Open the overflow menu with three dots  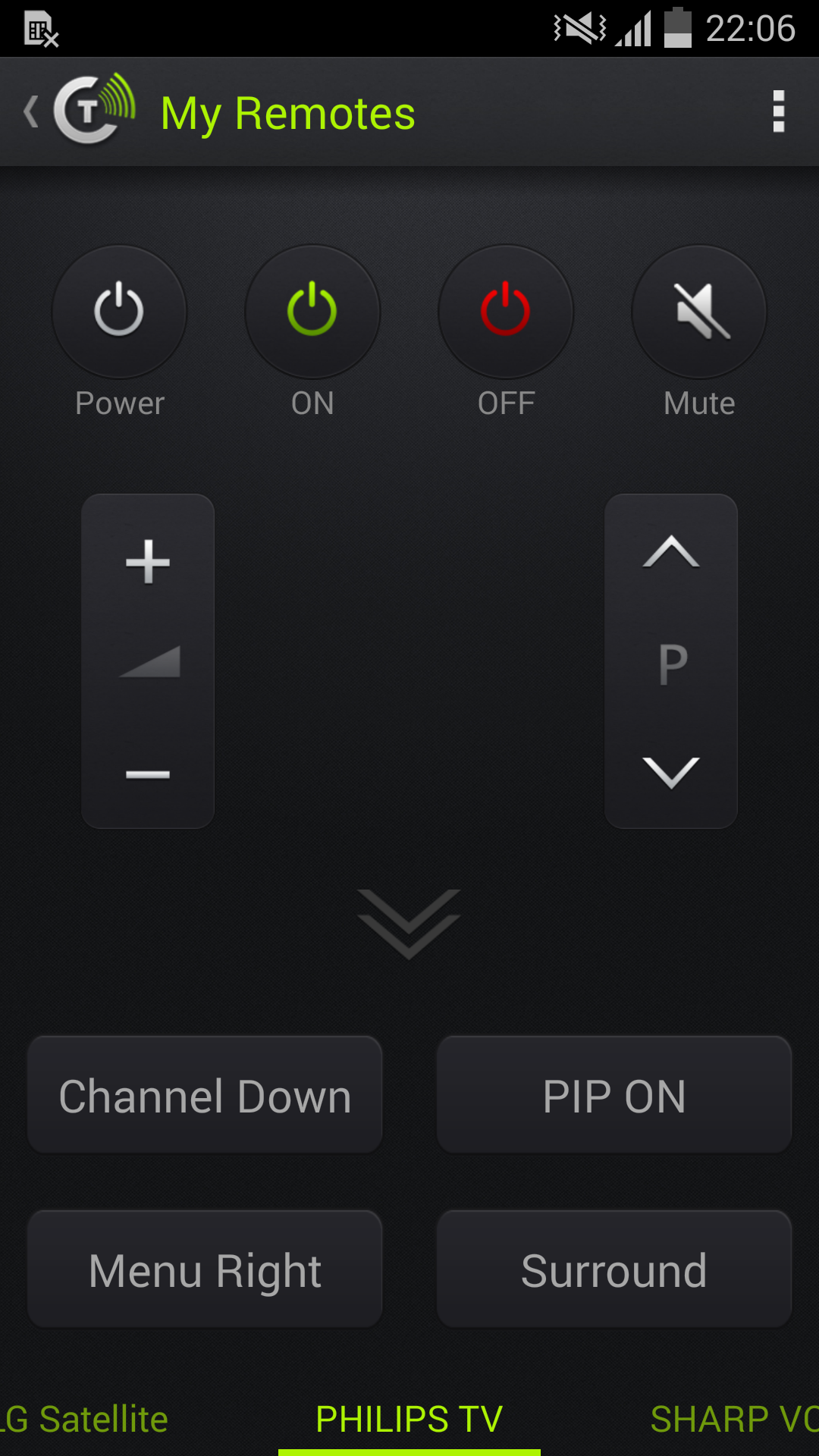tap(778, 111)
